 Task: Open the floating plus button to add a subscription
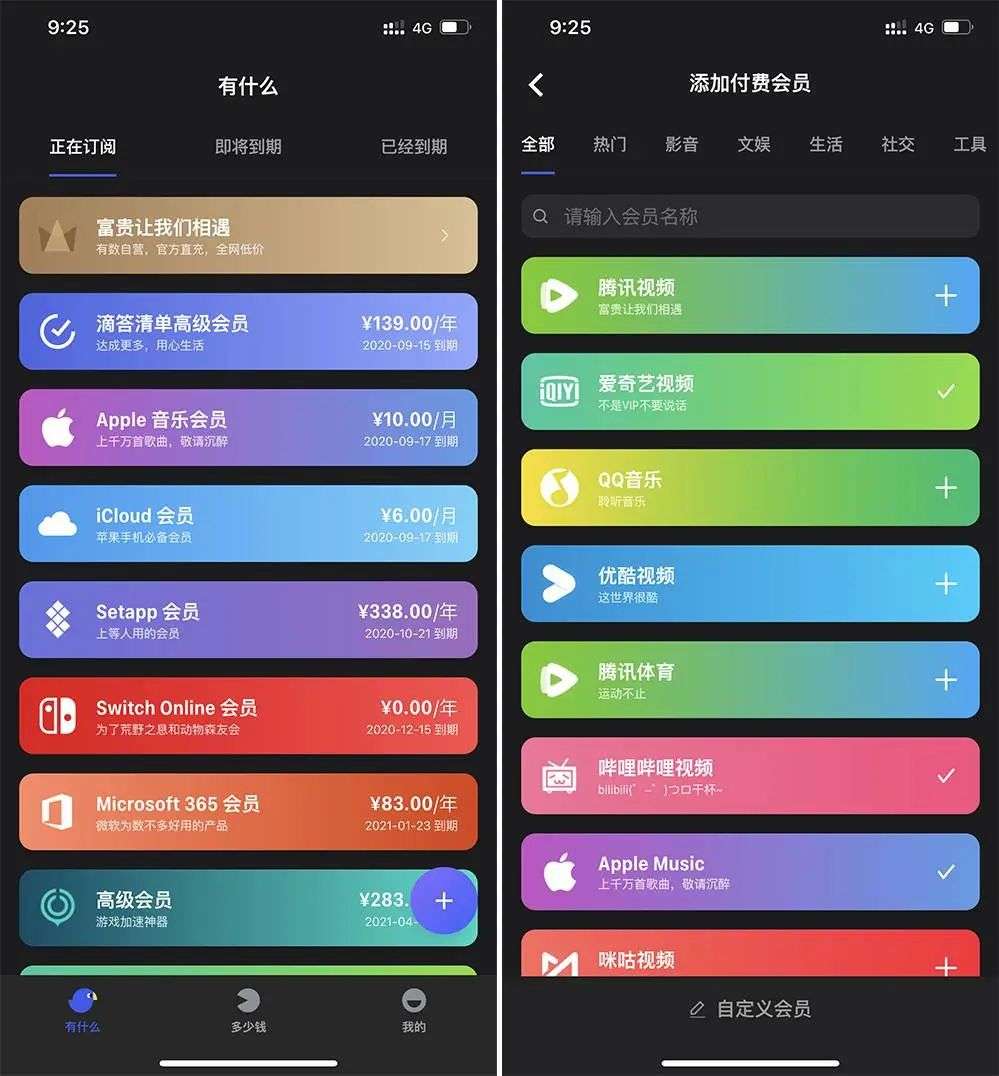click(x=444, y=901)
